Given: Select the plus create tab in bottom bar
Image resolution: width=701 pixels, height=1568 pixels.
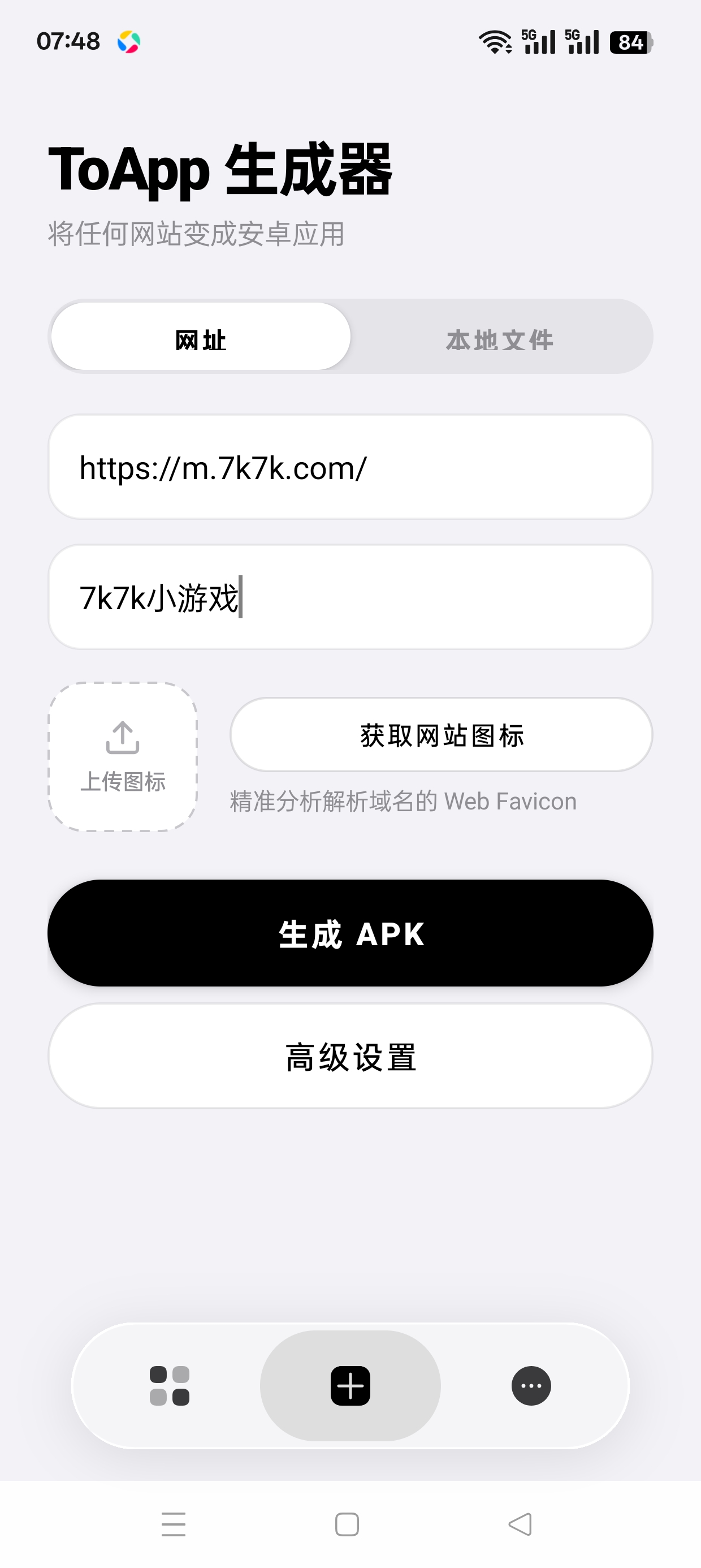Looking at the screenshot, I should (x=350, y=1386).
